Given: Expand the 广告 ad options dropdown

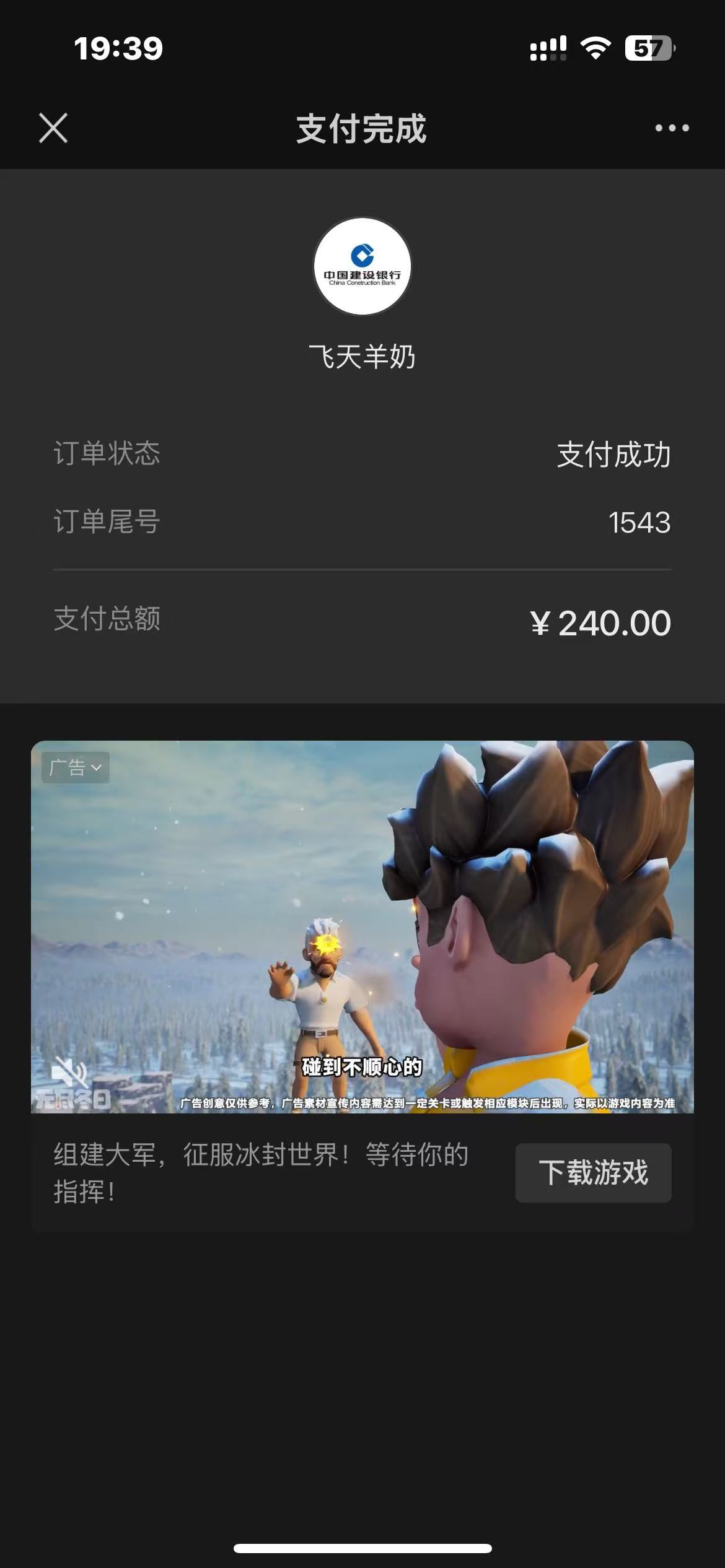Looking at the screenshot, I should coord(76,768).
